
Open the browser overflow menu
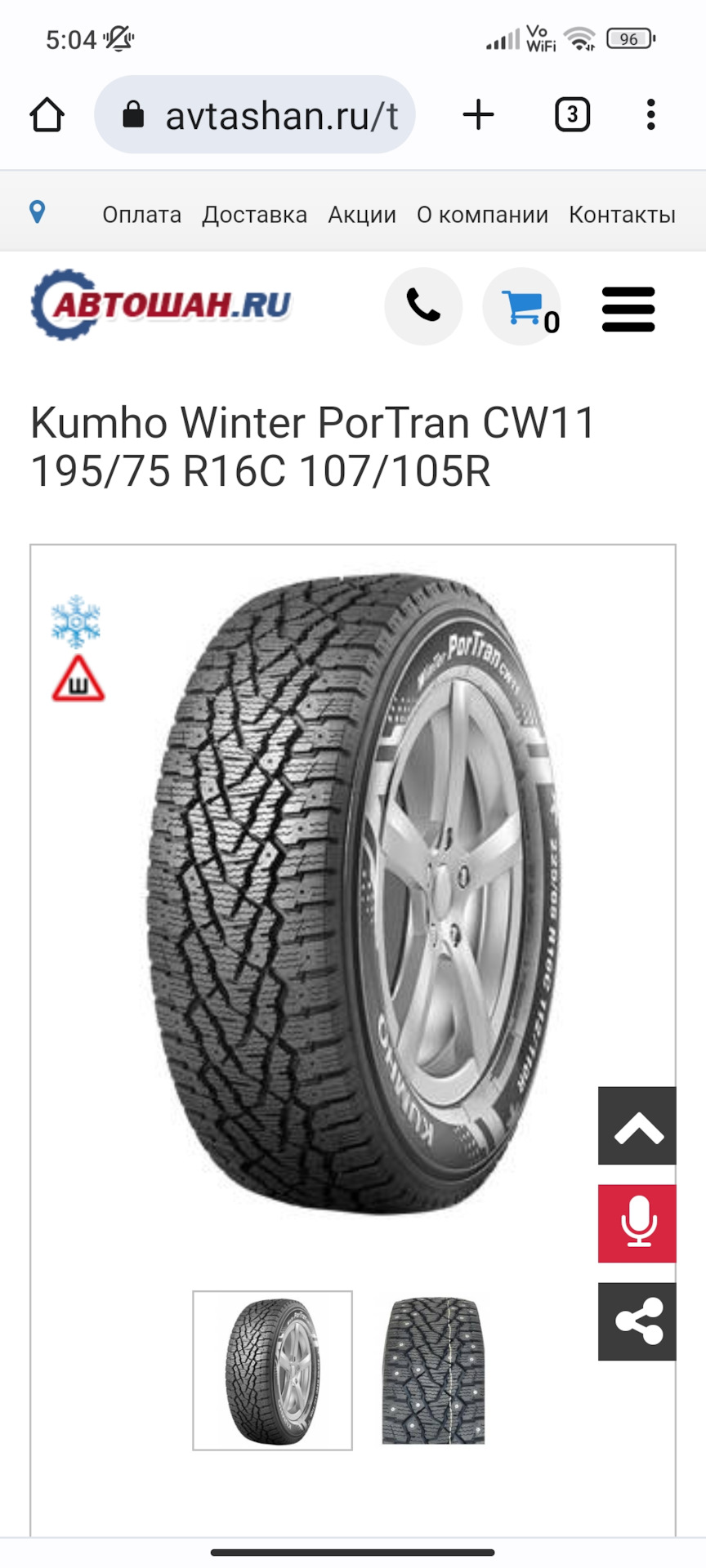click(x=650, y=115)
